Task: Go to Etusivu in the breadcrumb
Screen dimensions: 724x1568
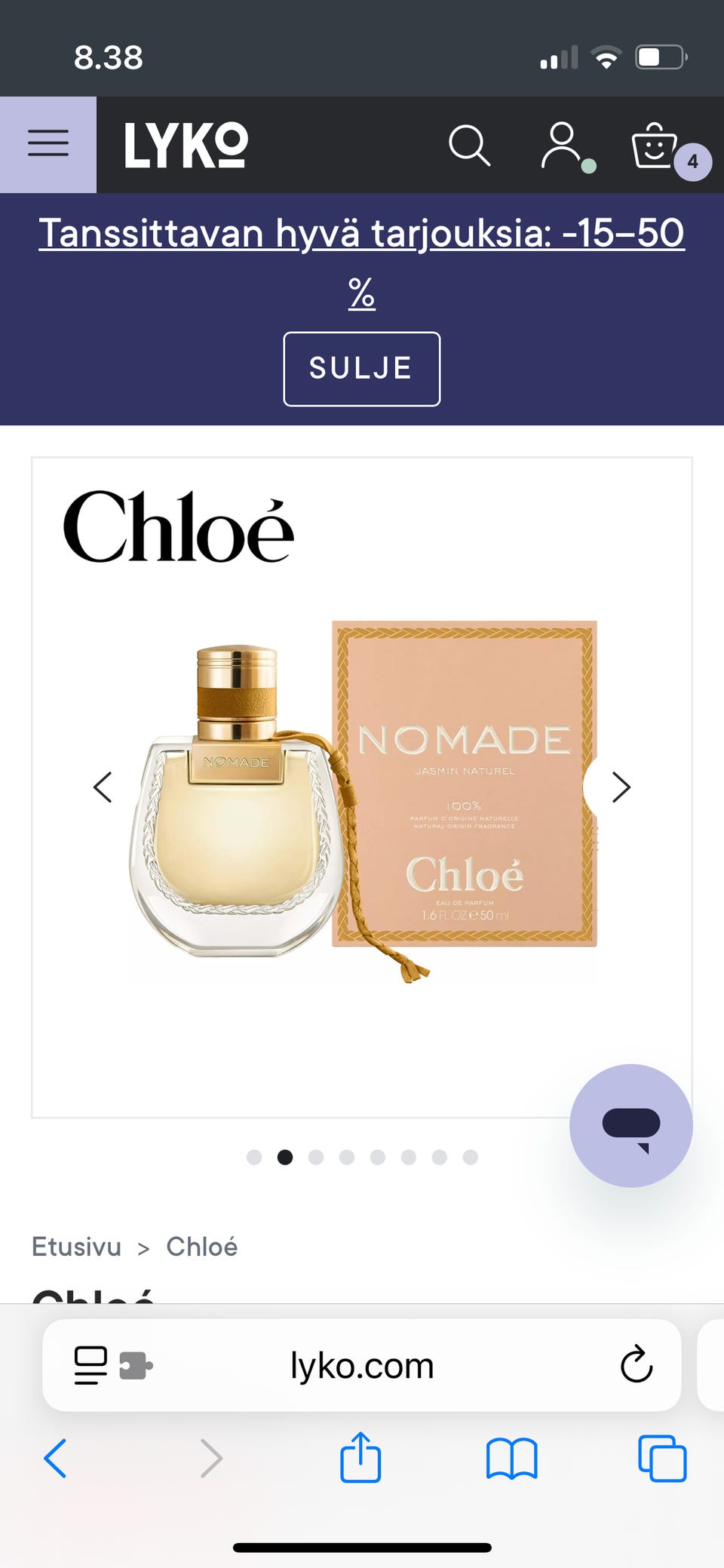Action: pos(76,1247)
